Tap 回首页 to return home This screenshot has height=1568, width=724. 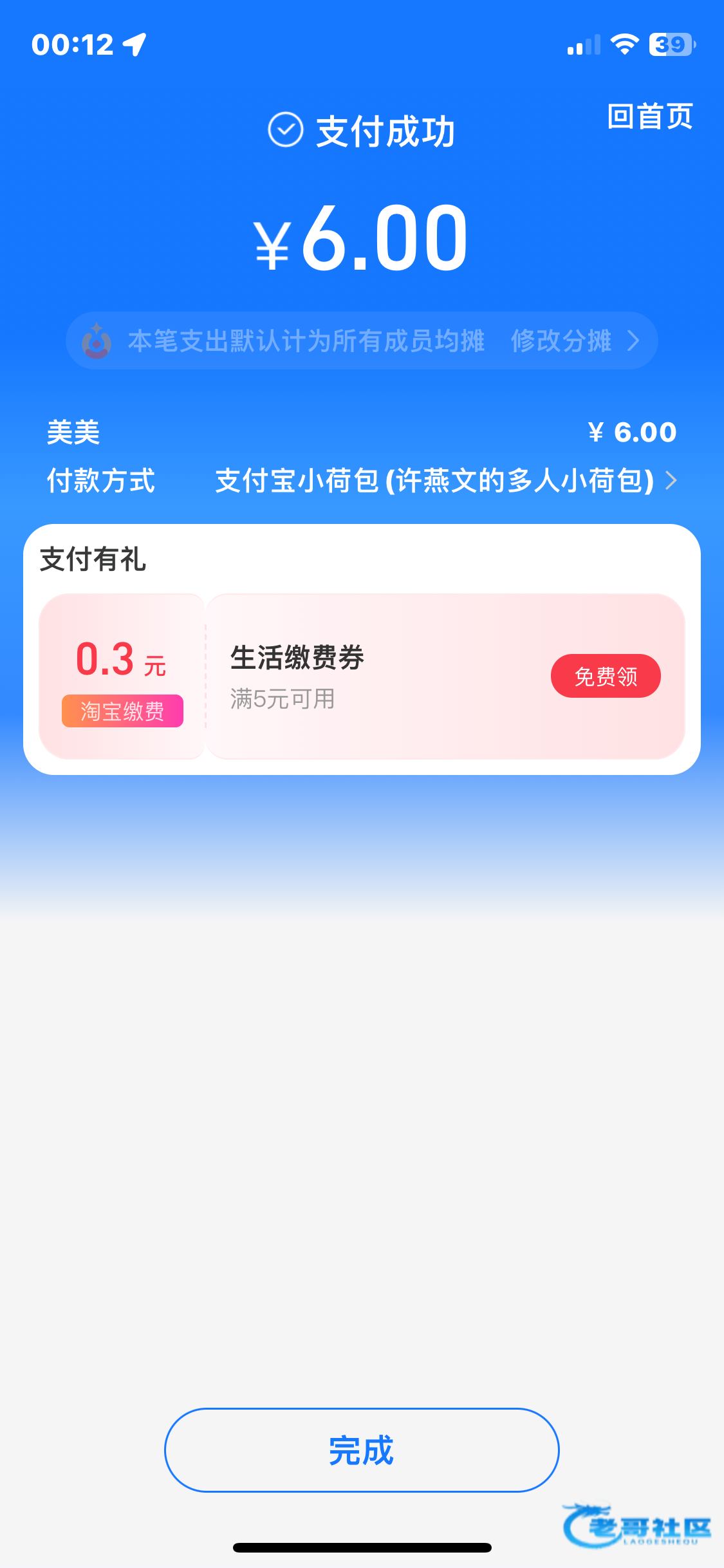pyautogui.click(x=649, y=117)
